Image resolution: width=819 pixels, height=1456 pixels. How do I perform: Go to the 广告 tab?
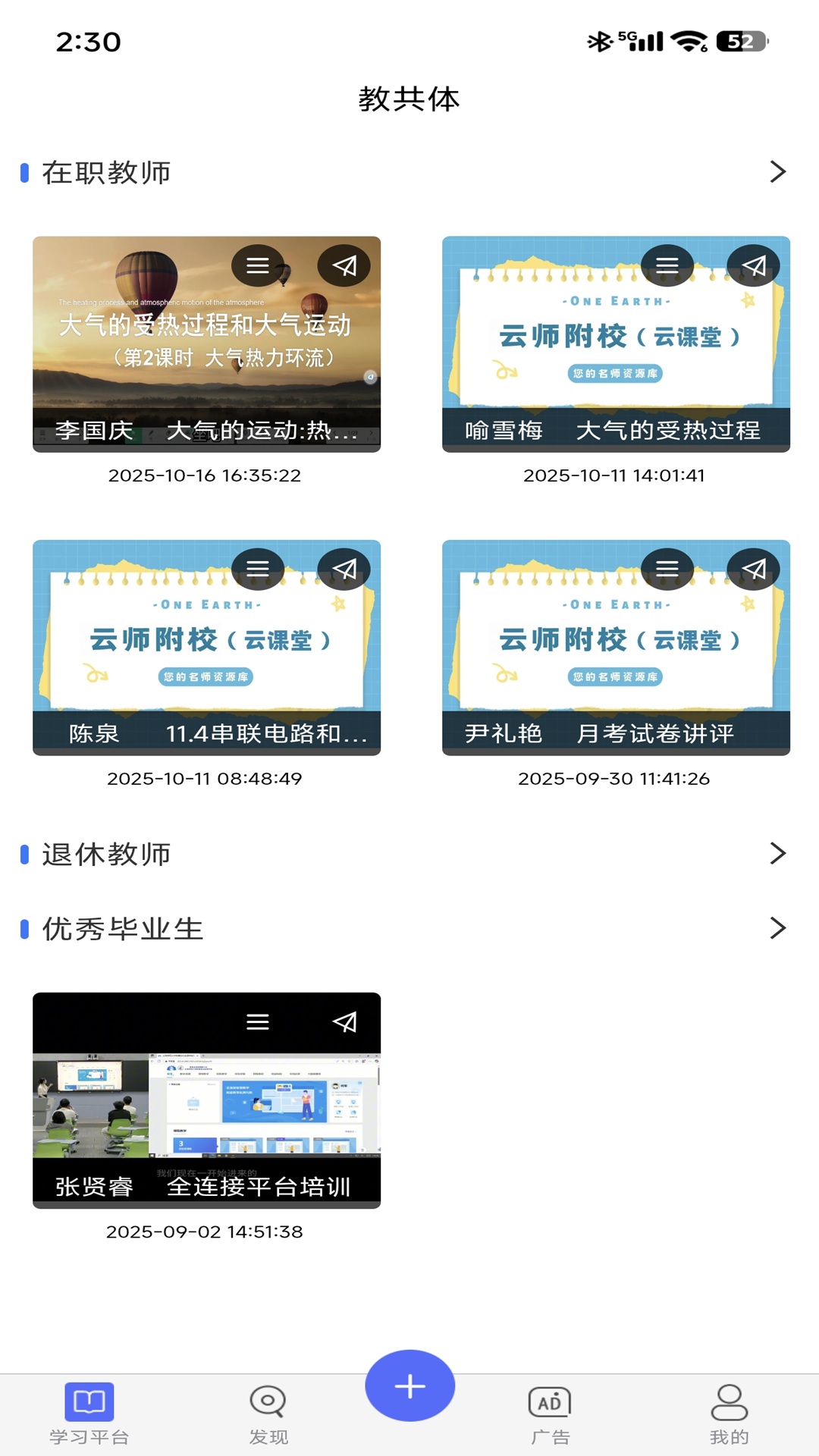point(550,1414)
